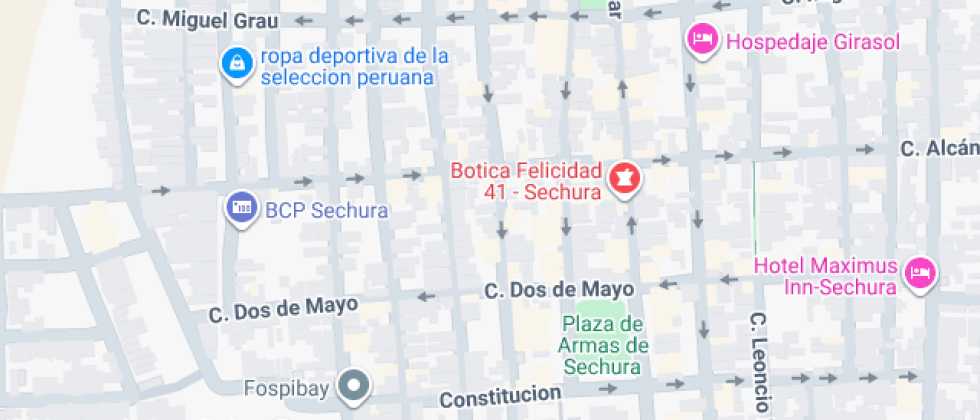Open the Hospedaje Girasol lodging pin
Screen dimensions: 980x420
point(703,40)
